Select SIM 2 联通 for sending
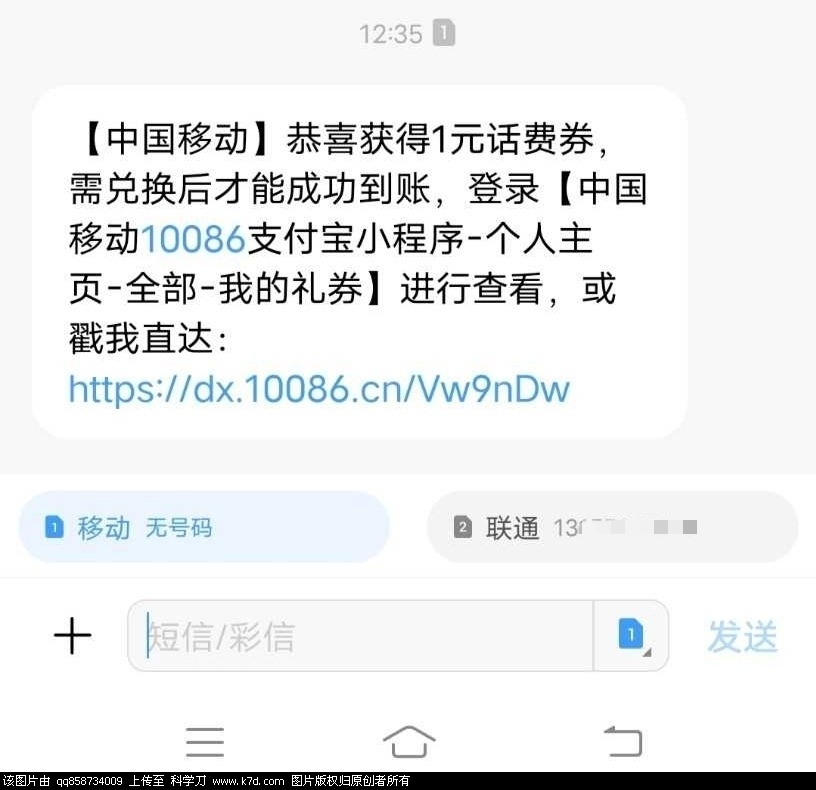This screenshot has height=790, width=816. tap(611, 527)
